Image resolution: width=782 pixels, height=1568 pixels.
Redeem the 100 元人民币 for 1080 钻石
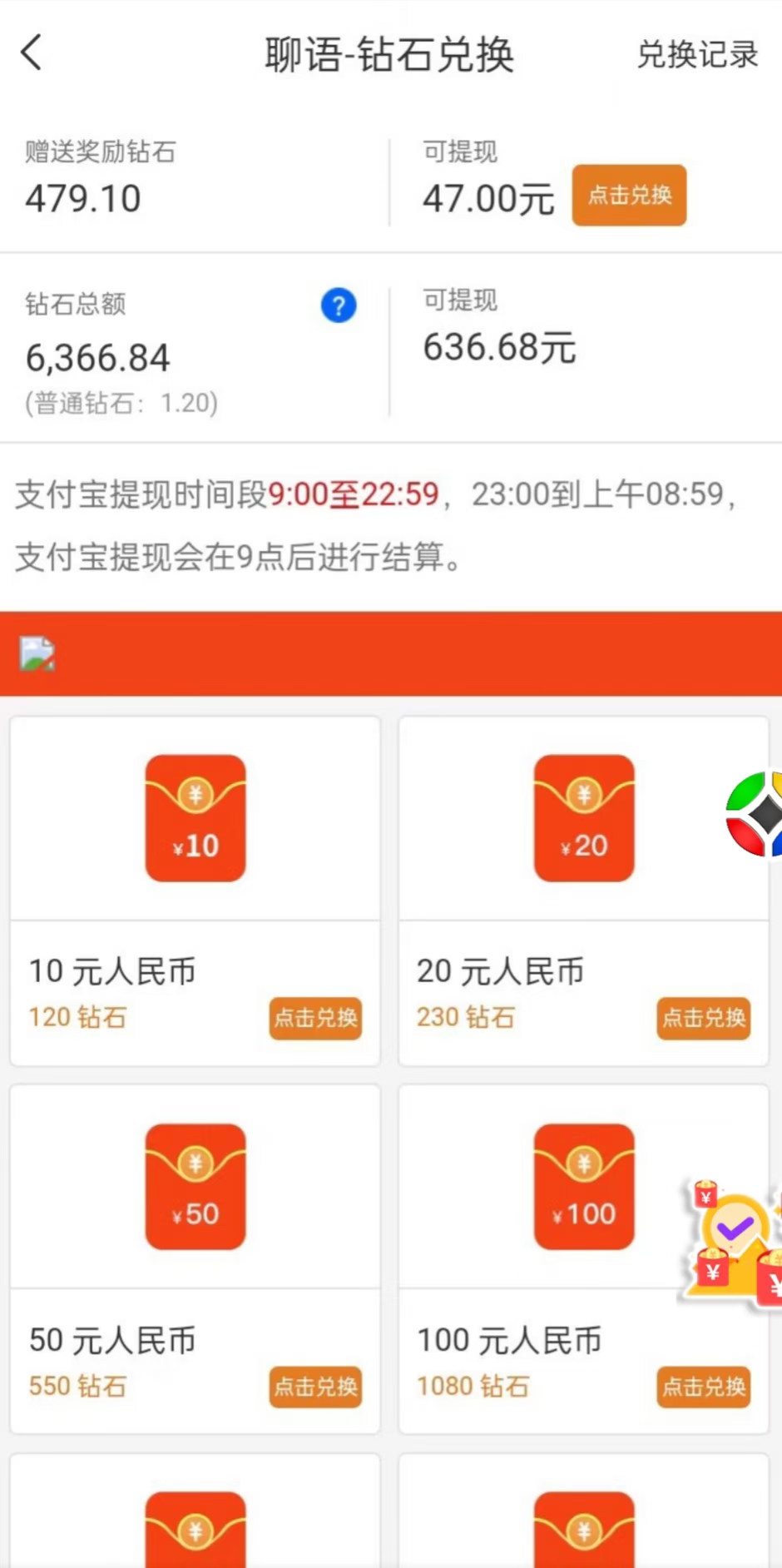click(x=704, y=1387)
